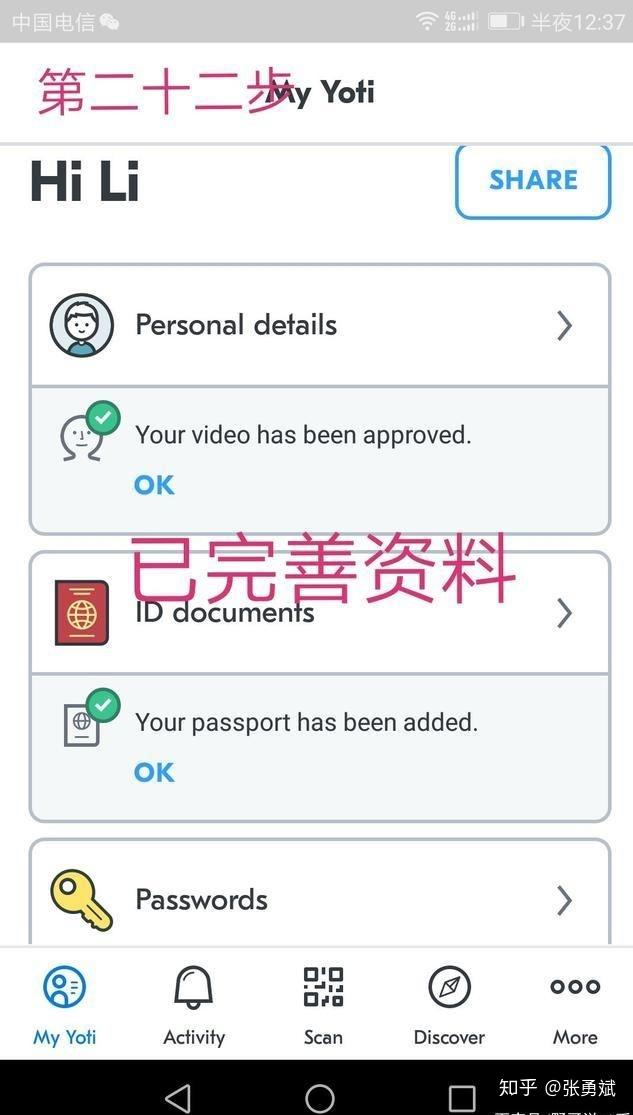Confirm OK on video approved notice
This screenshot has width=633, height=1115.
(x=154, y=485)
